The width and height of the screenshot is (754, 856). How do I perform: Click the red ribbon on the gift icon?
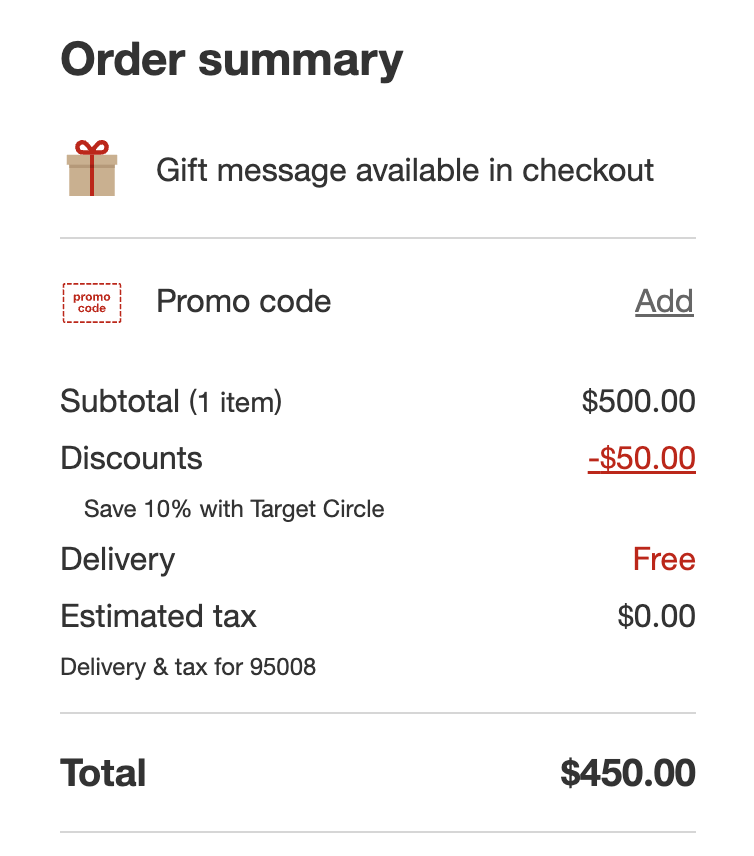click(92, 147)
